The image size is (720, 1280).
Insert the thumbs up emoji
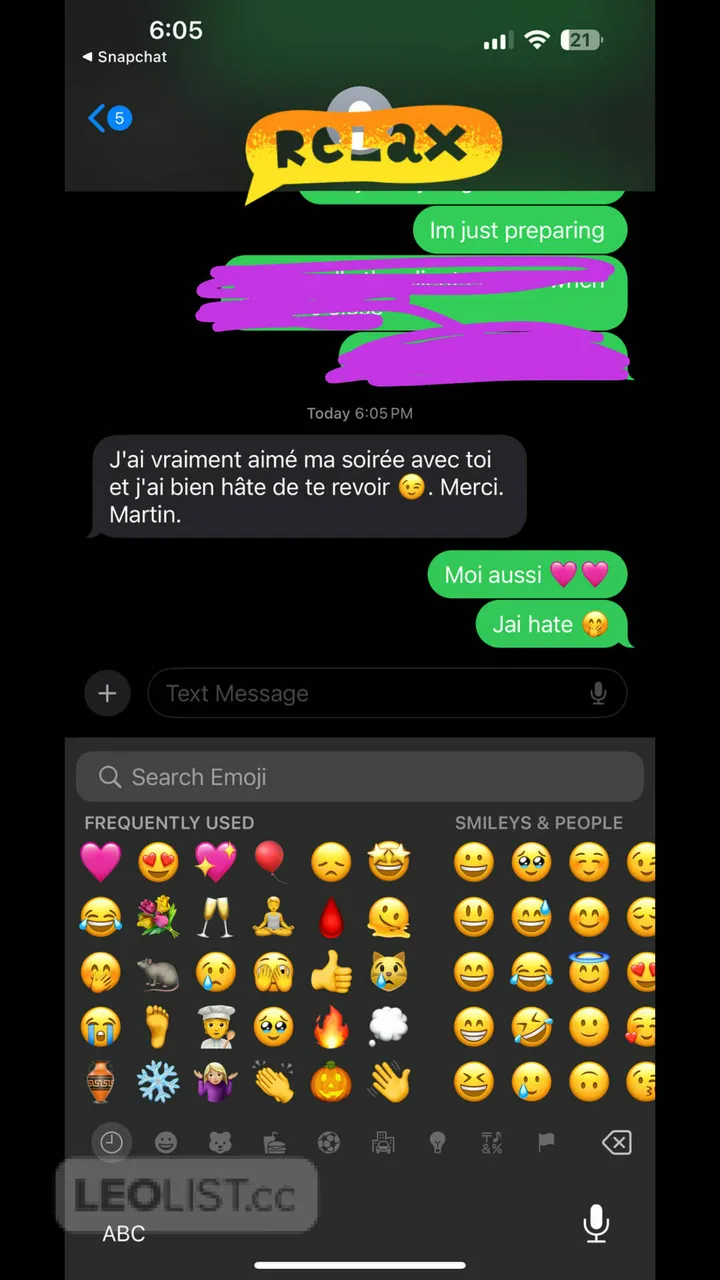[331, 972]
